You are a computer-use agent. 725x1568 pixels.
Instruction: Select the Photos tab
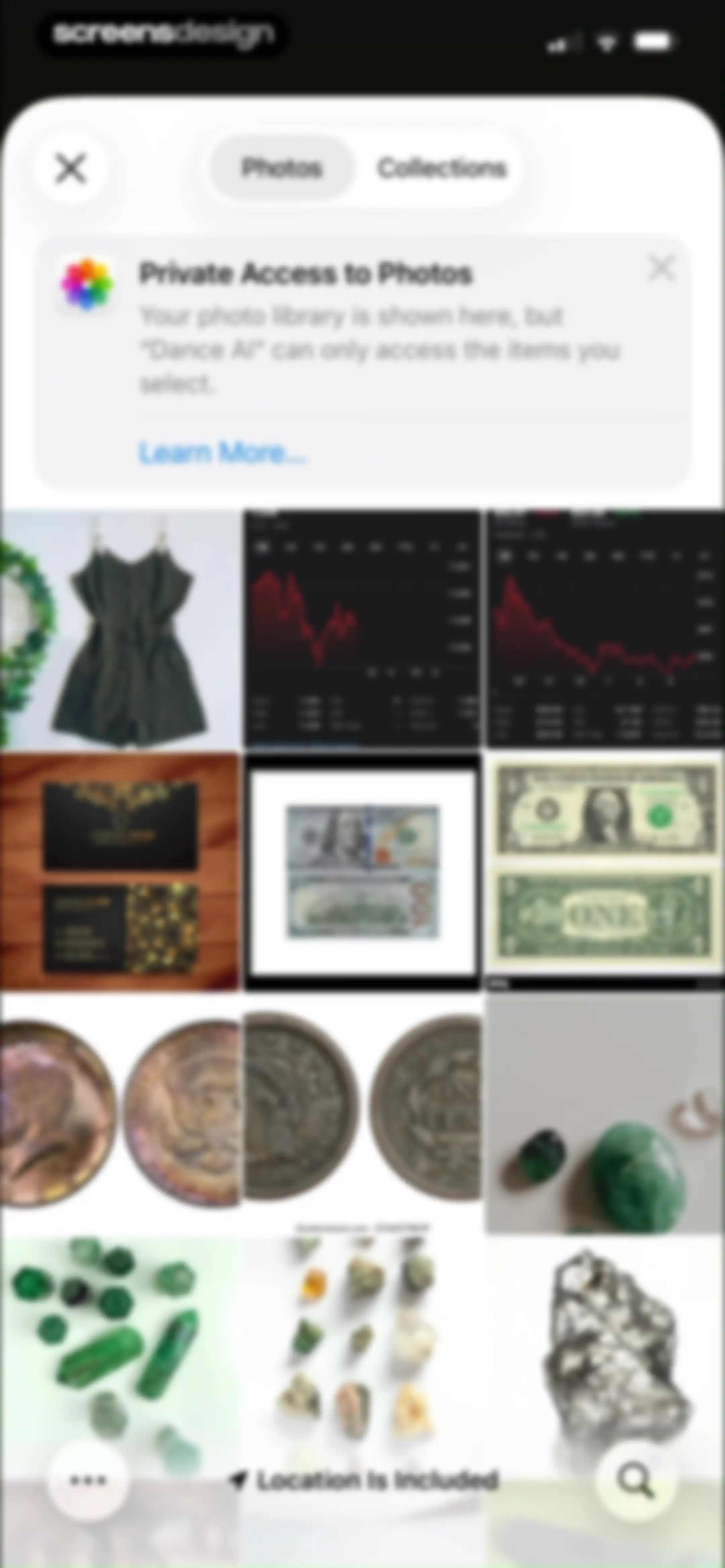pyautogui.click(x=281, y=168)
